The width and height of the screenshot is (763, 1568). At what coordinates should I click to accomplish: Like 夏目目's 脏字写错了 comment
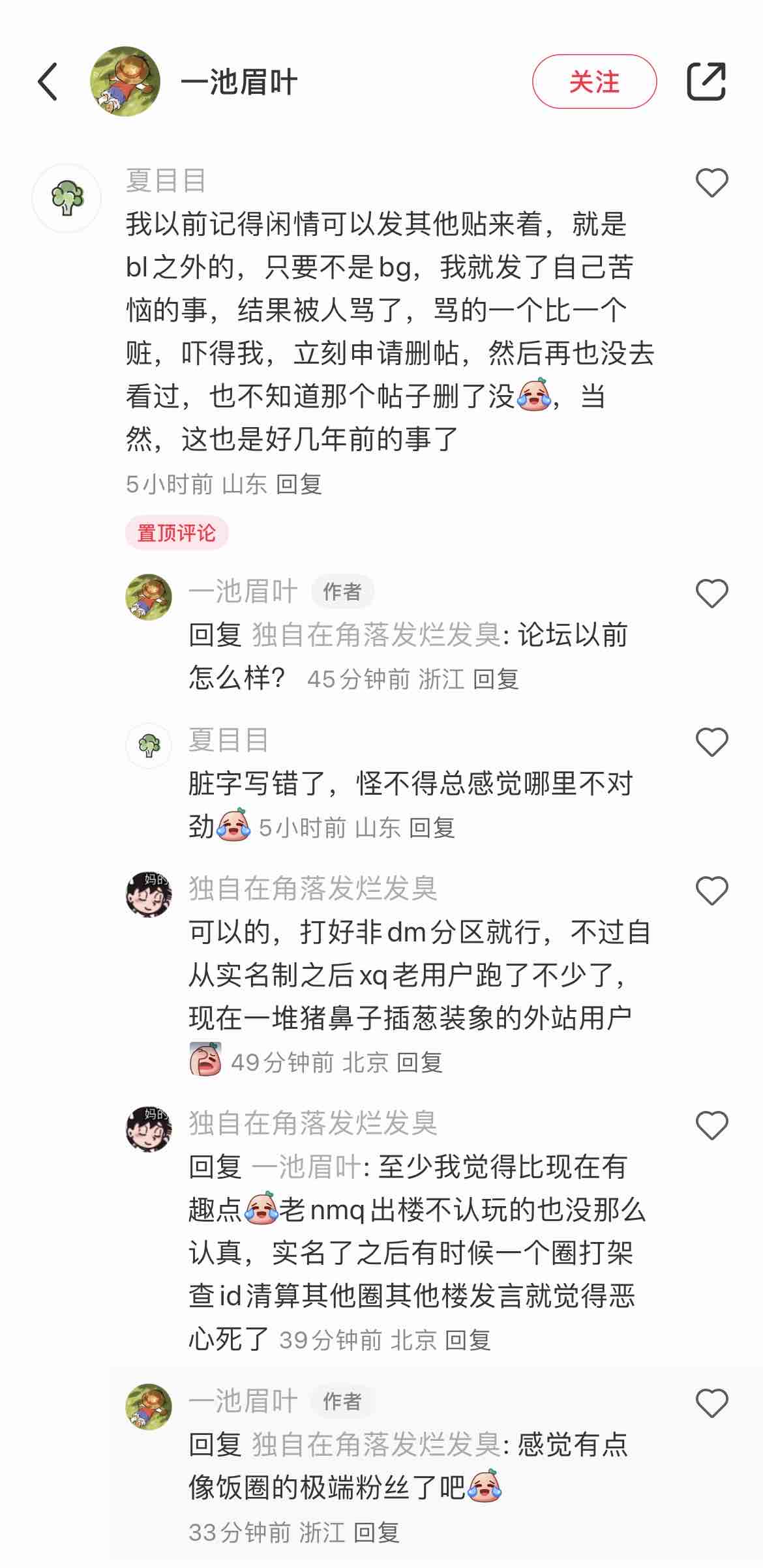pos(711,743)
